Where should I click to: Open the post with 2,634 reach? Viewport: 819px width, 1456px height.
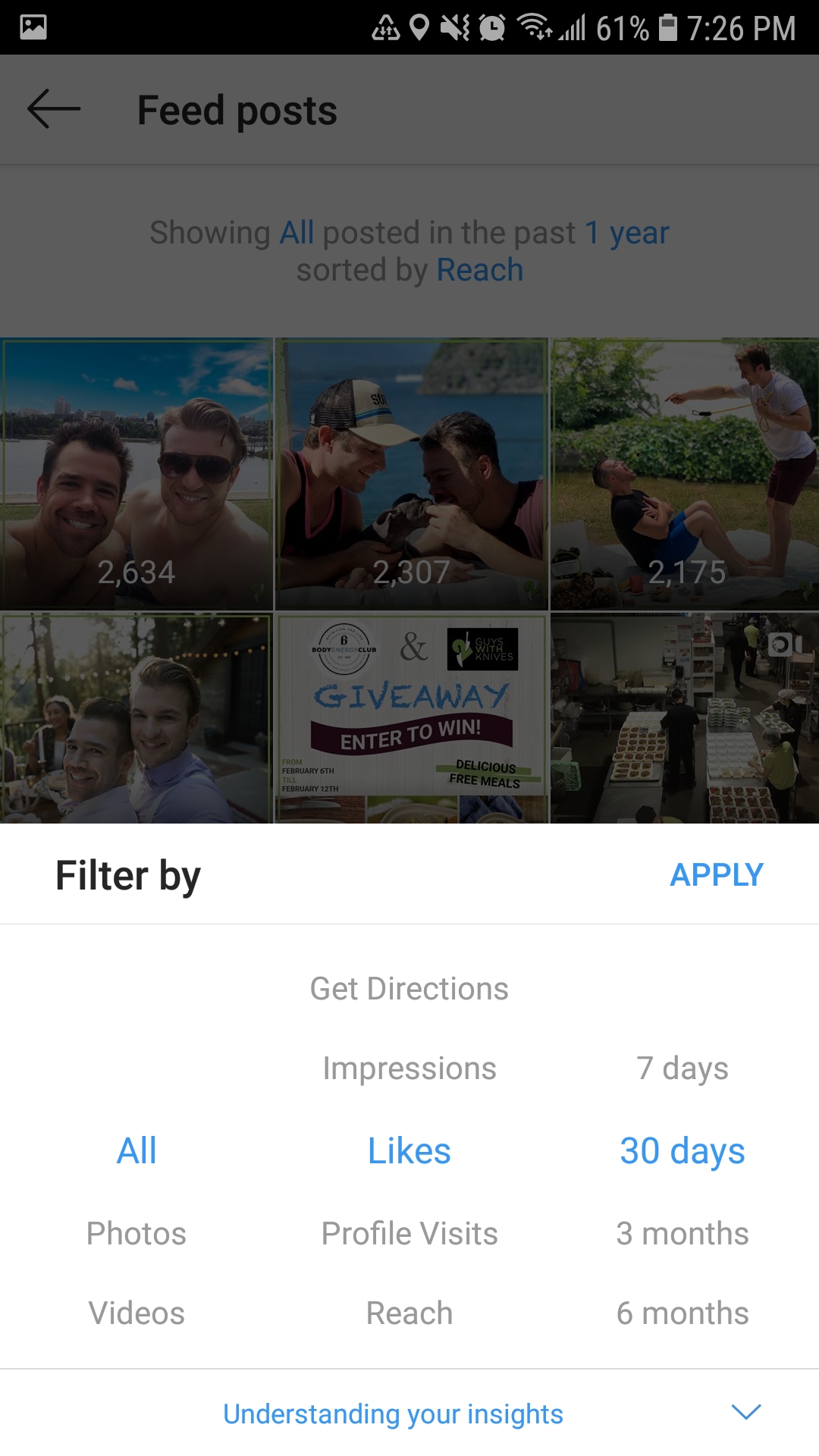(136, 474)
